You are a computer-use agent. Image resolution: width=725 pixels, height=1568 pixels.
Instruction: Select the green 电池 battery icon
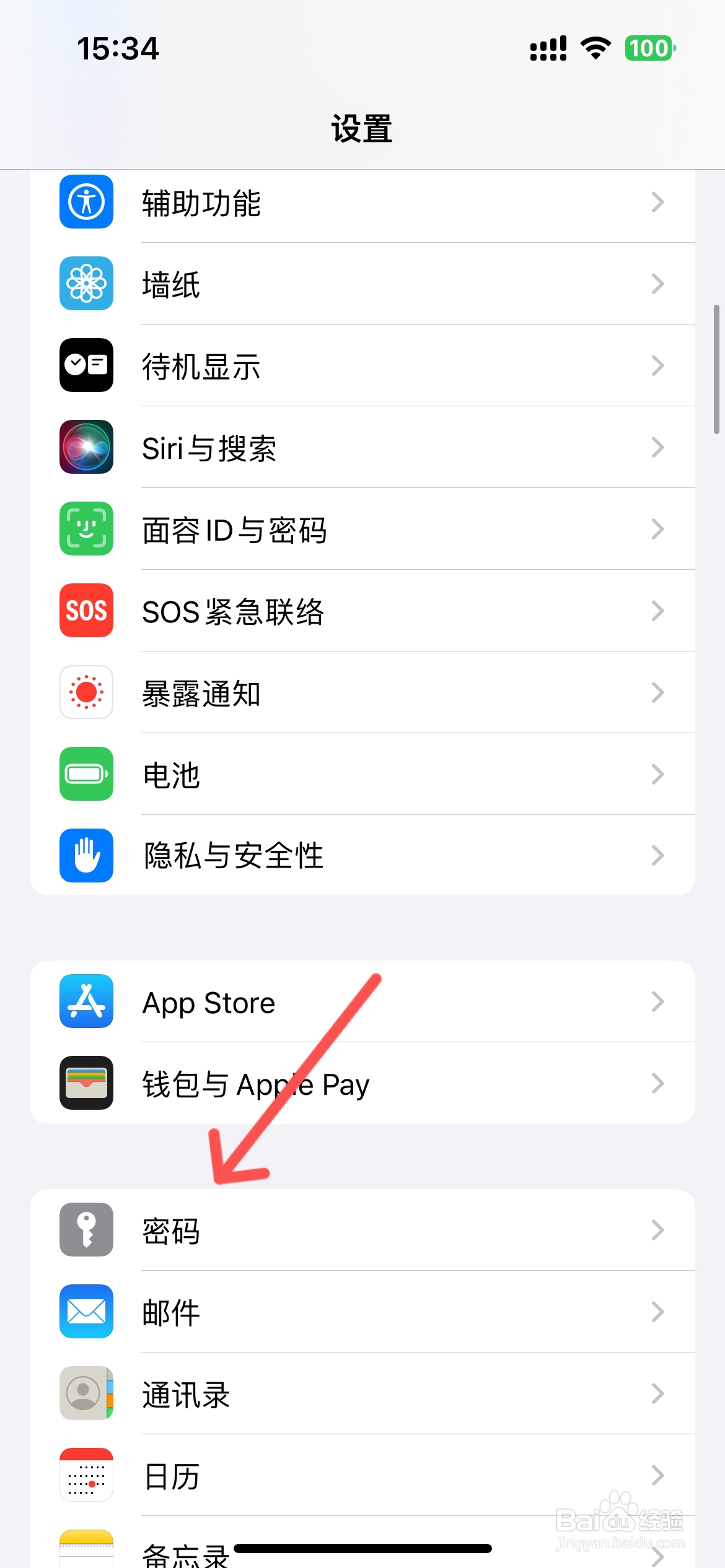[86, 775]
